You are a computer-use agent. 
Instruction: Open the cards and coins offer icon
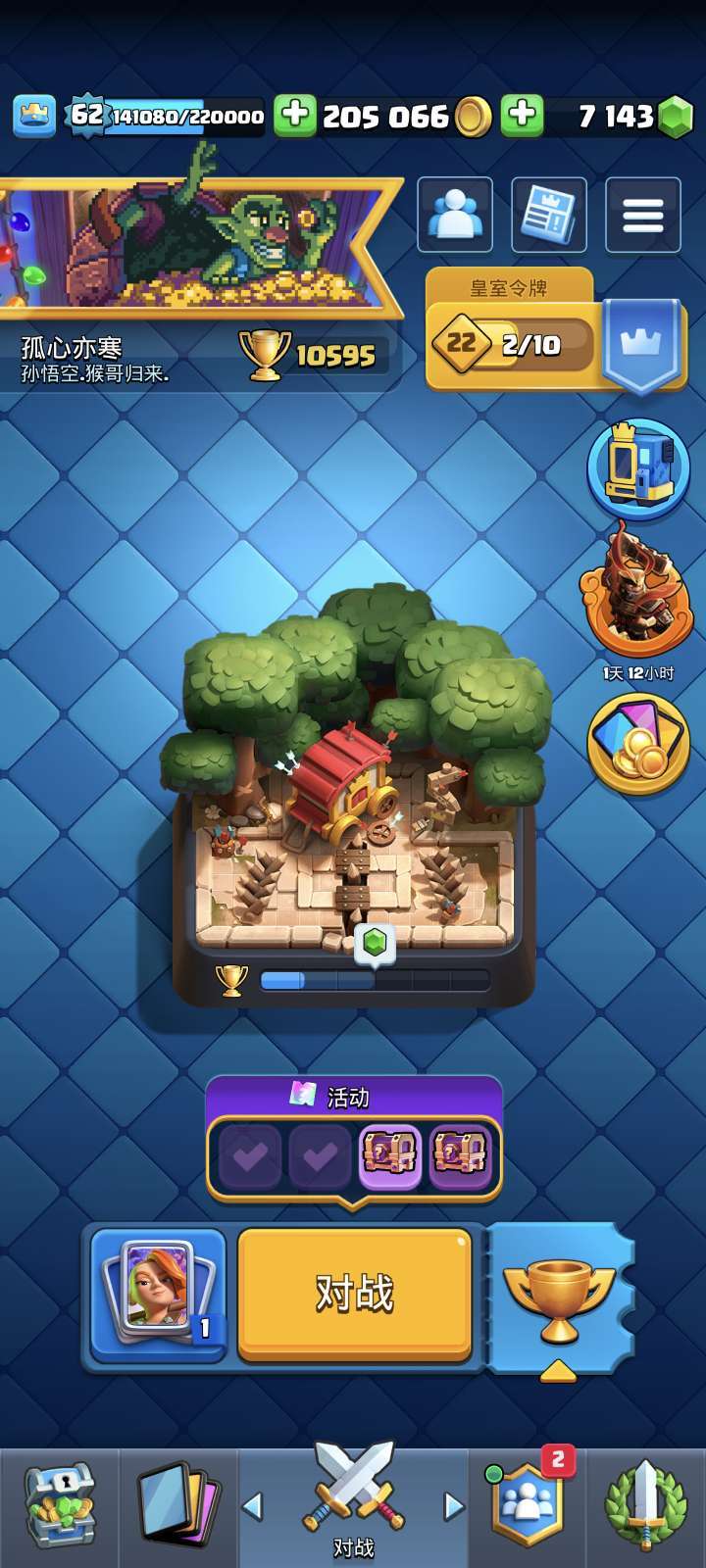coord(638,743)
